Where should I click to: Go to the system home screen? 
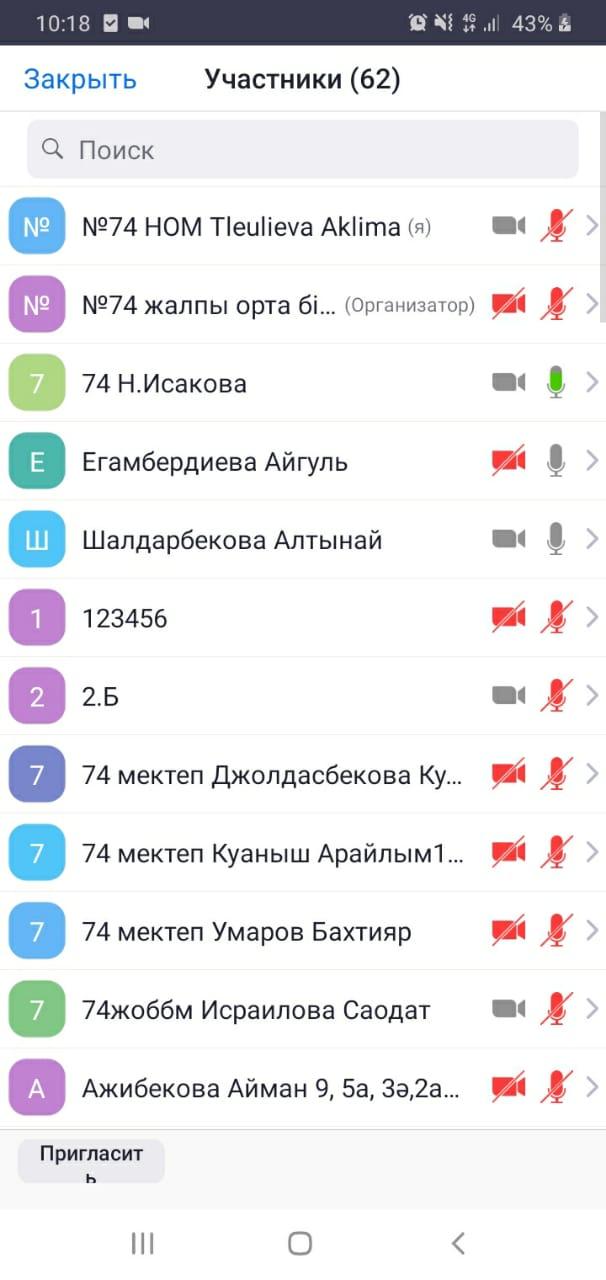300,1243
